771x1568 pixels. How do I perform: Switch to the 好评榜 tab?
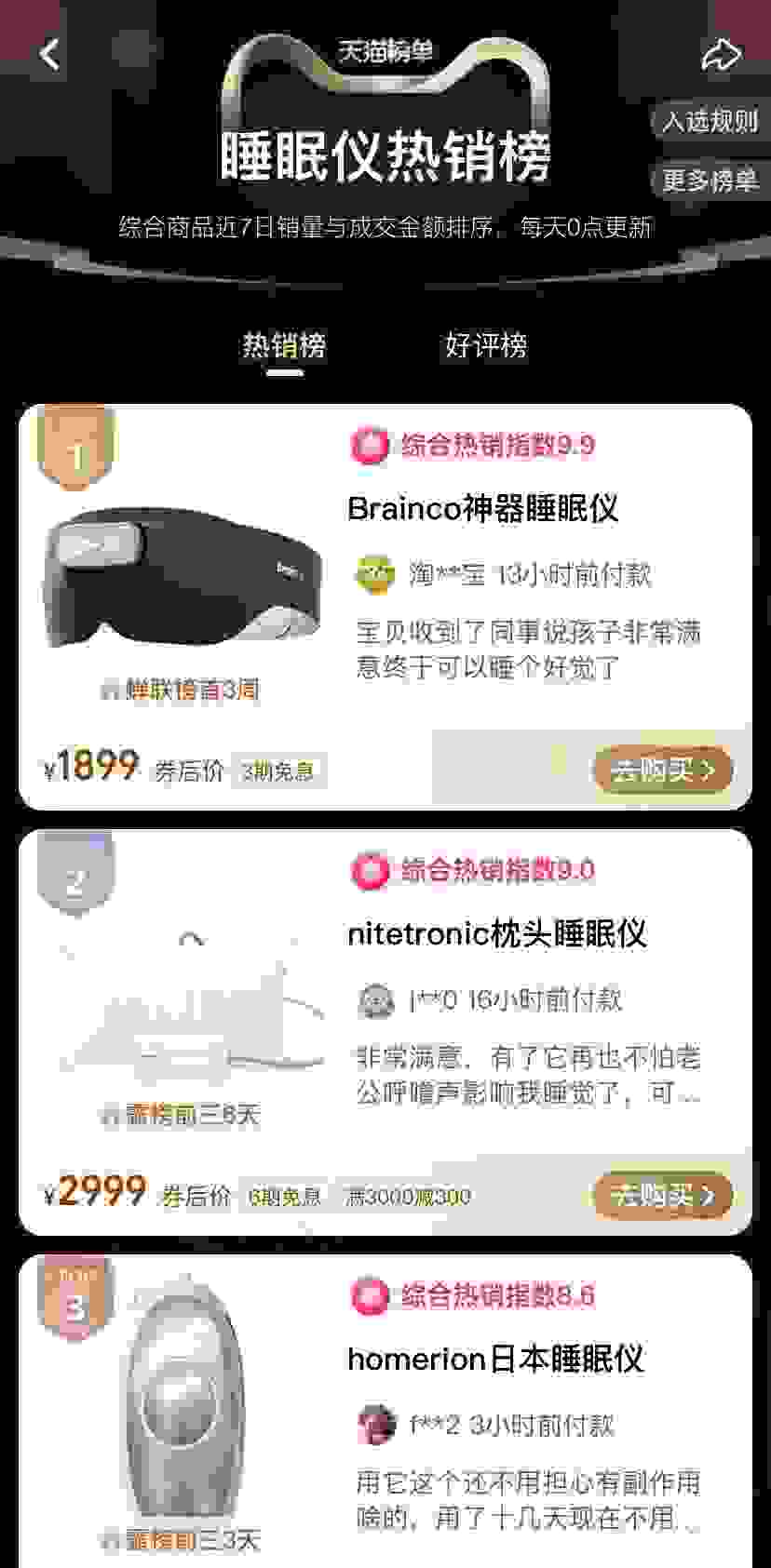click(485, 346)
